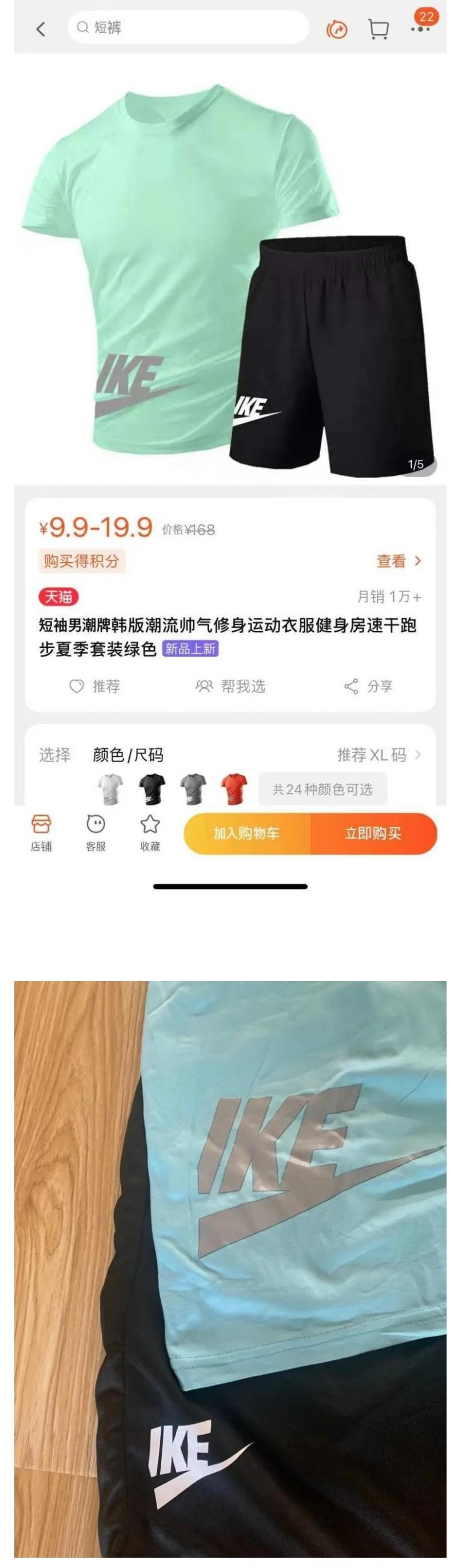Tap 立即购买 to buy now
This screenshot has height=1568, width=454.
[x=373, y=833]
